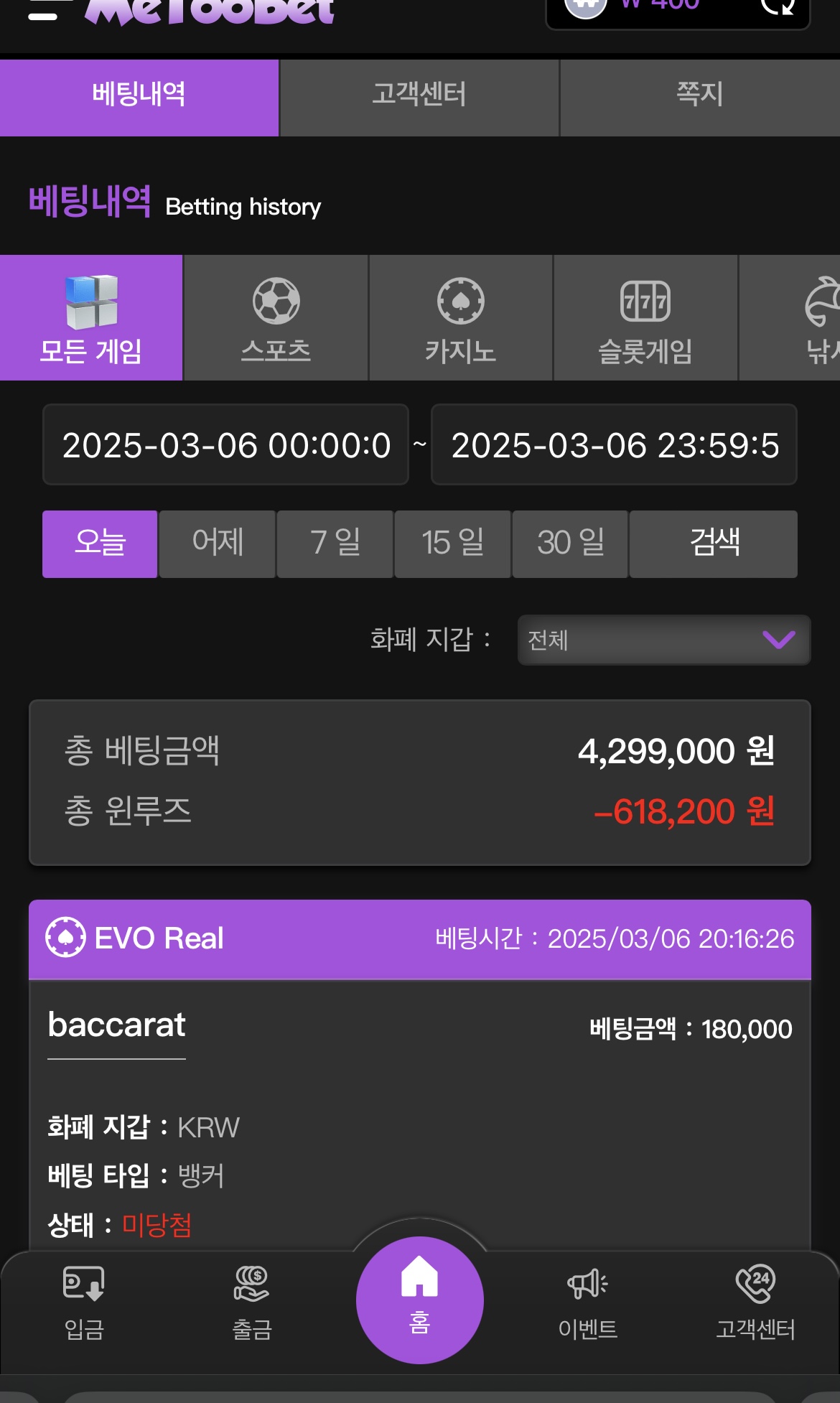Edit the start date field
Image resolution: width=840 pixels, height=1403 pixels.
click(225, 444)
